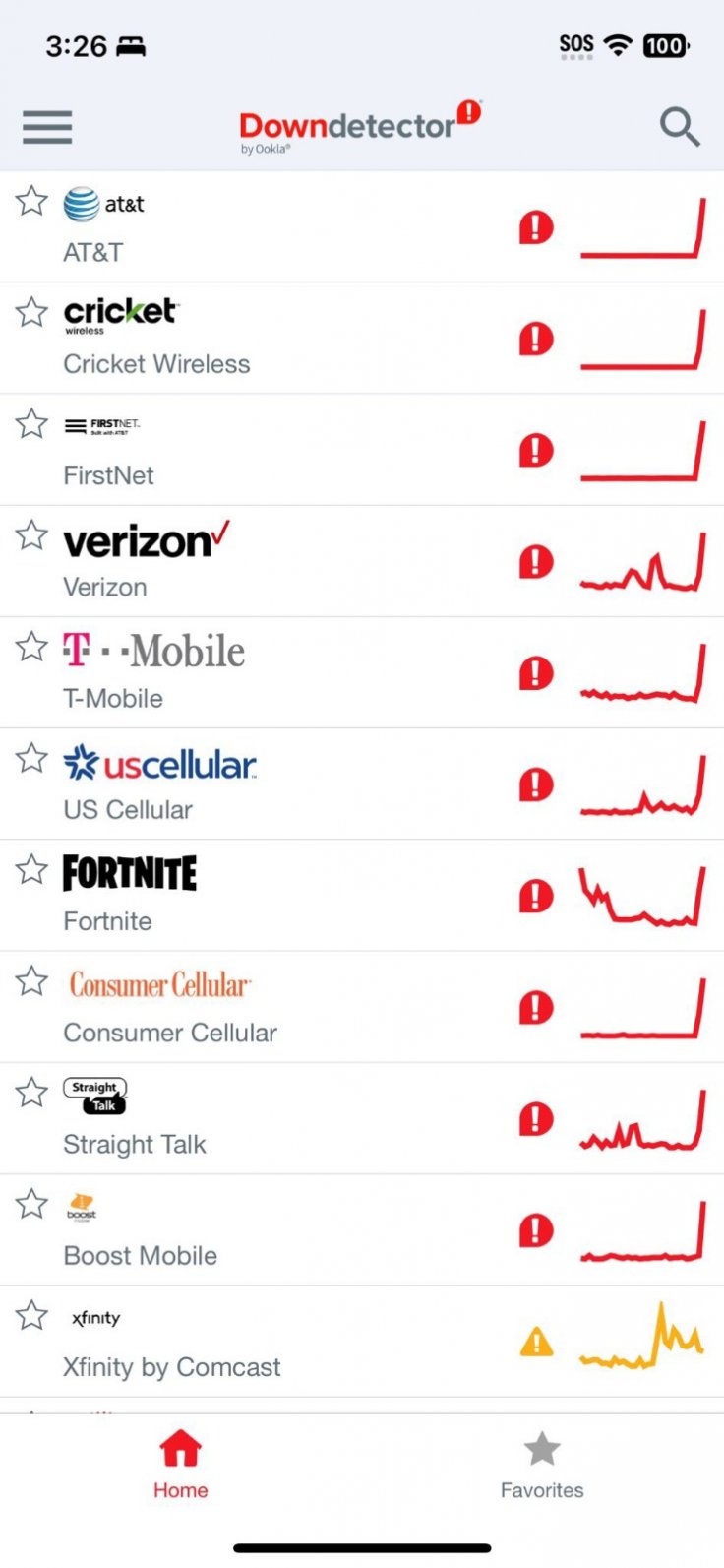Favorite Boost Mobile with its star
This screenshot has width=724, height=1568.
(31, 1203)
